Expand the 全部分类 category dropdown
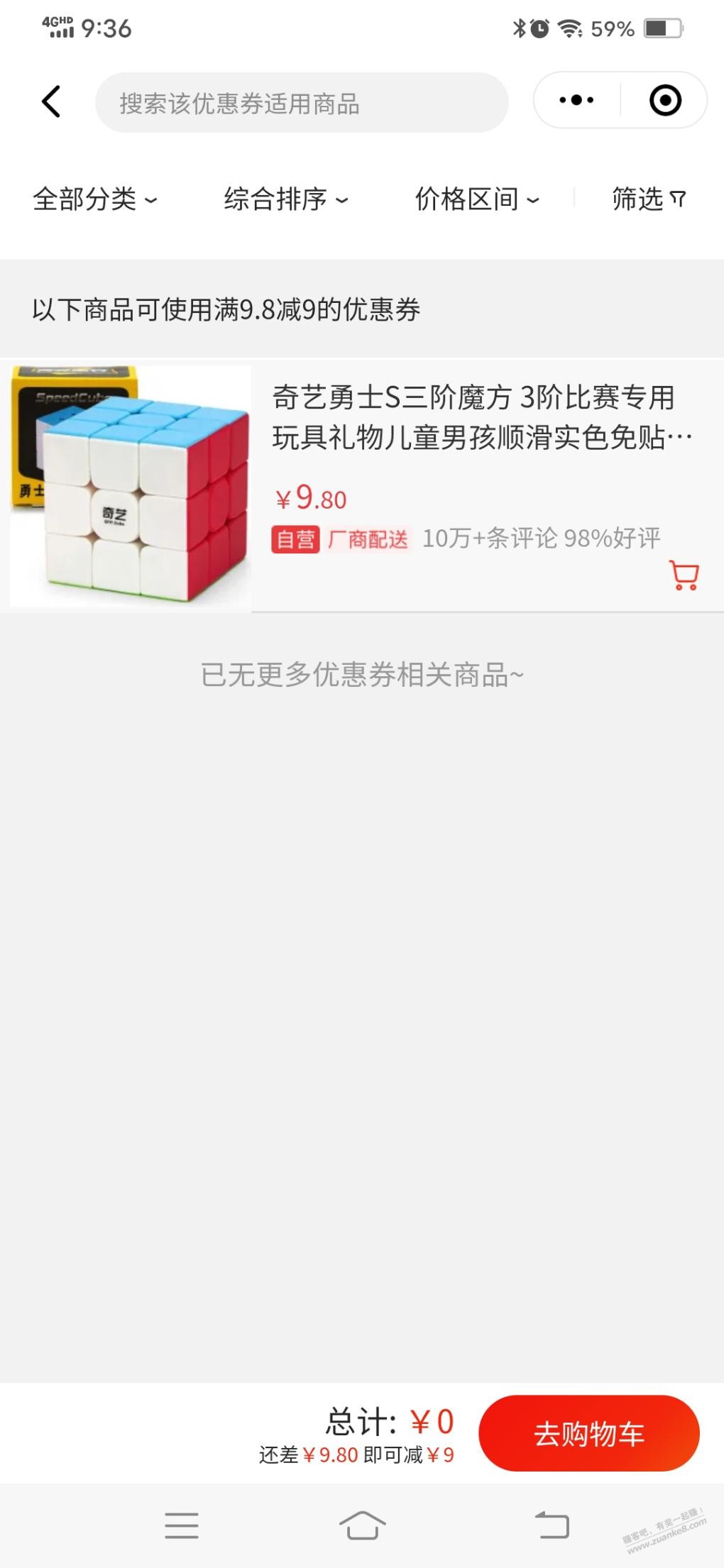 (94, 199)
